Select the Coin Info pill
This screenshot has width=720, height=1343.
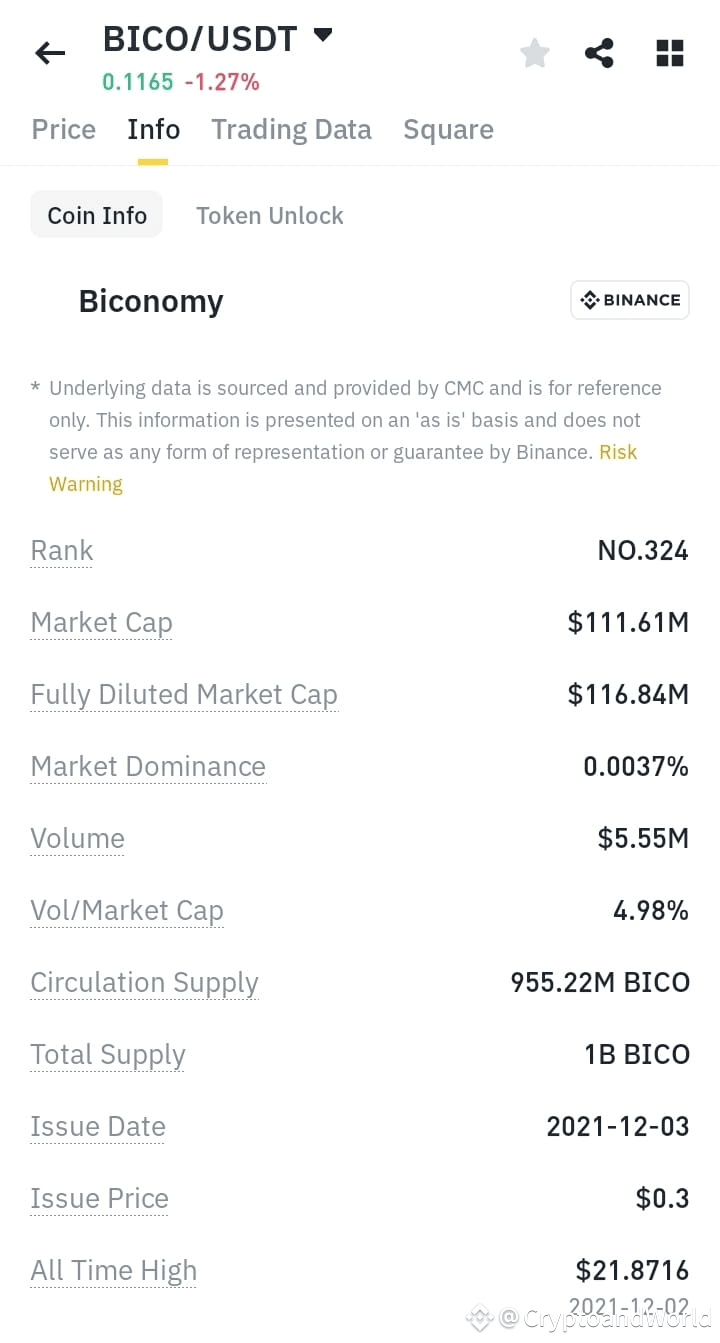pyautogui.click(x=96, y=214)
